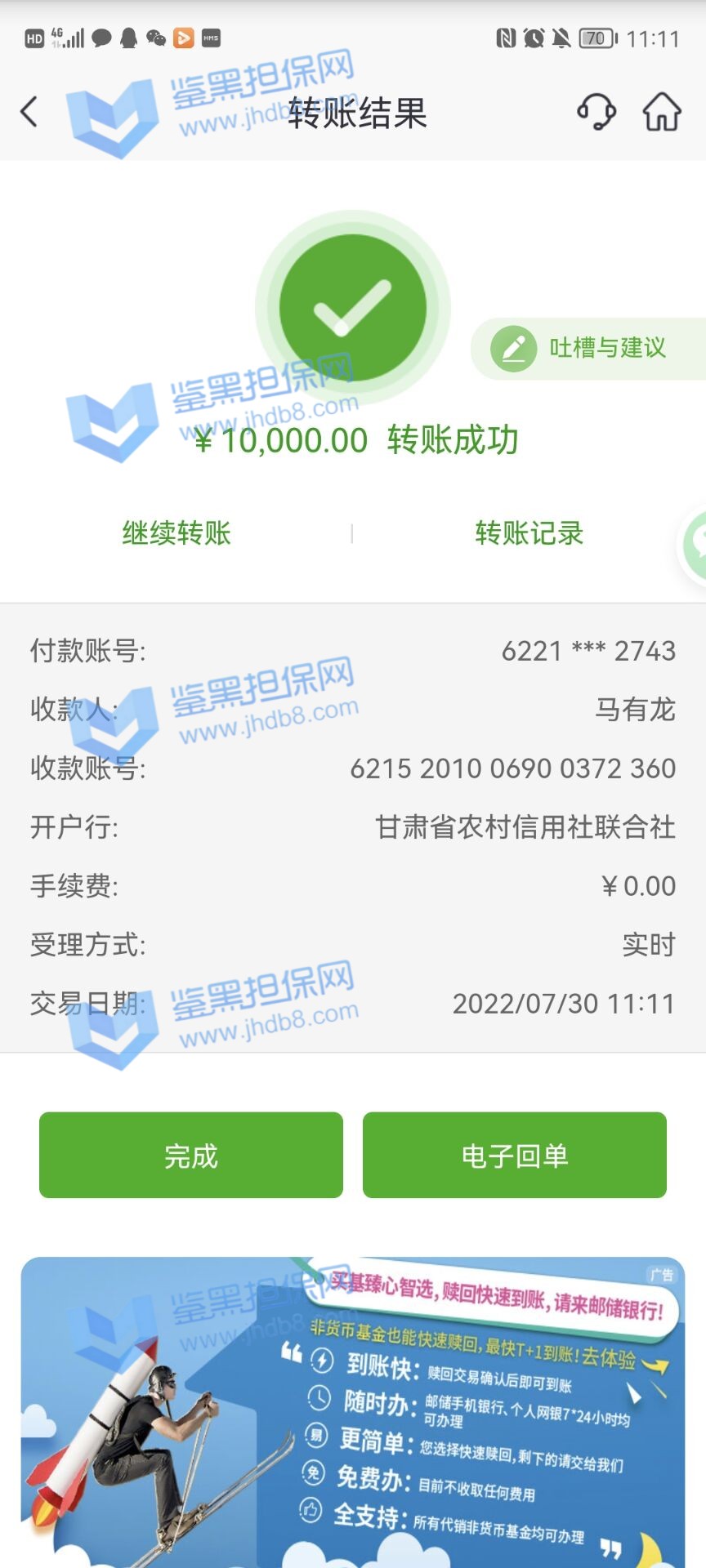The width and height of the screenshot is (706, 1568).
Task: Open the fund redemption ad banner
Action: [x=353, y=1413]
